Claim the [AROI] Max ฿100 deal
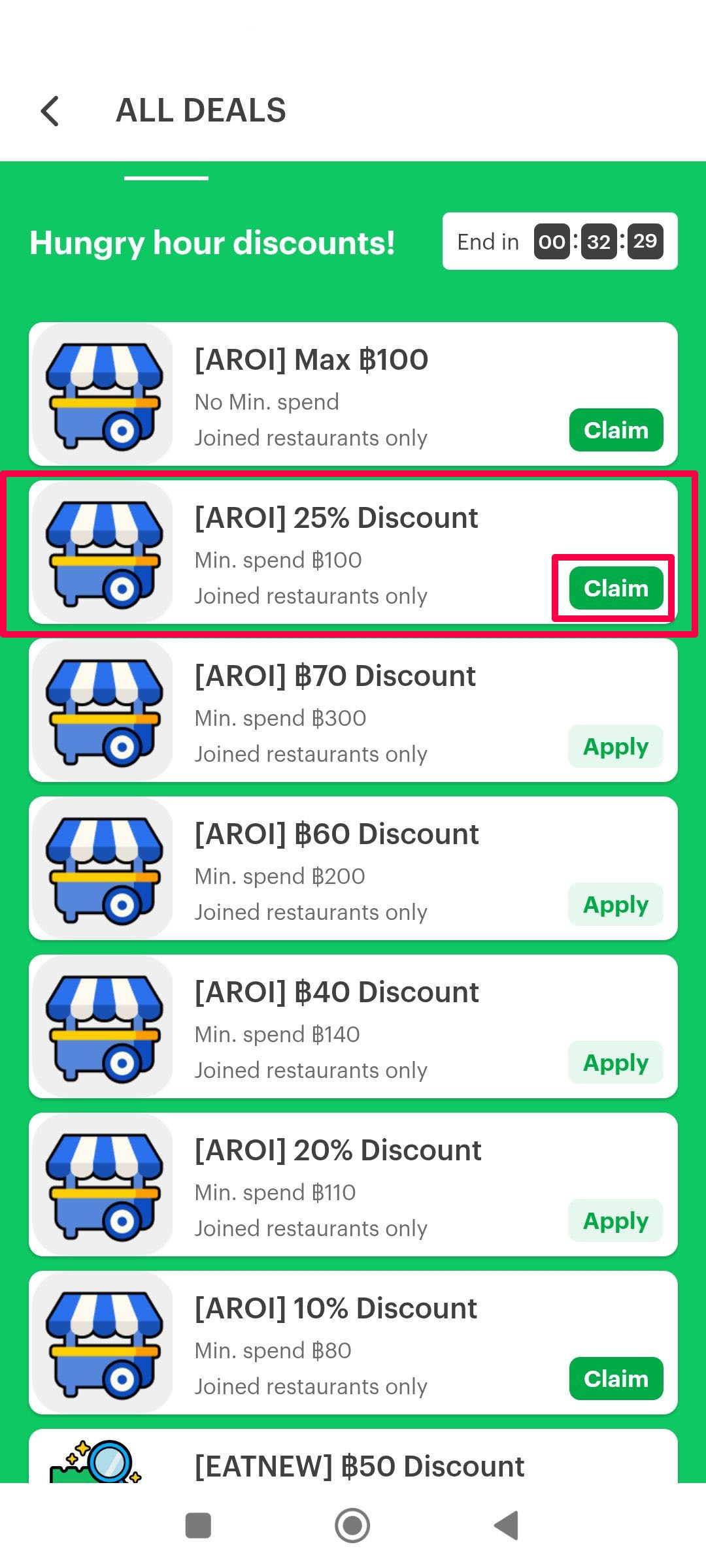Image resolution: width=706 pixels, height=1568 pixels. pos(615,430)
